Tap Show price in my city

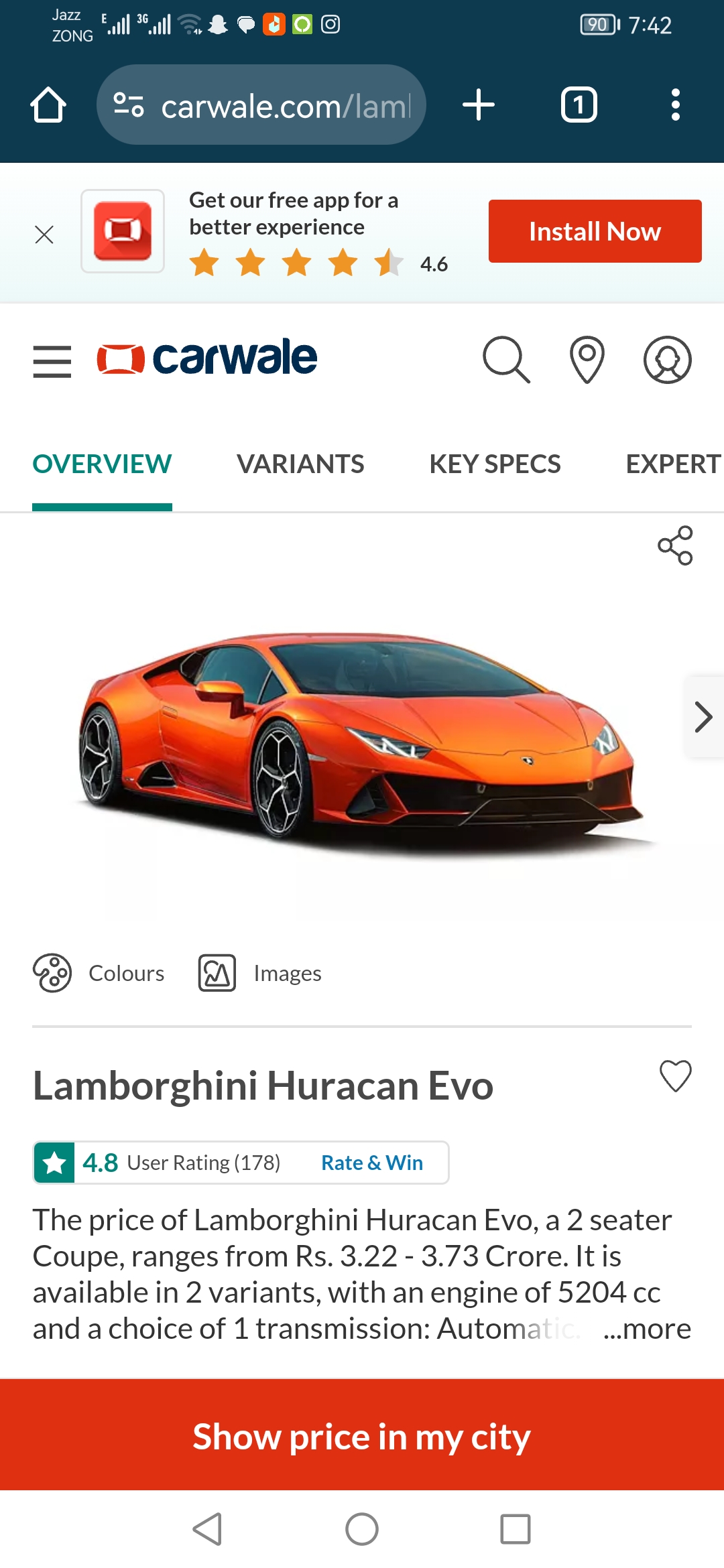point(362,1436)
